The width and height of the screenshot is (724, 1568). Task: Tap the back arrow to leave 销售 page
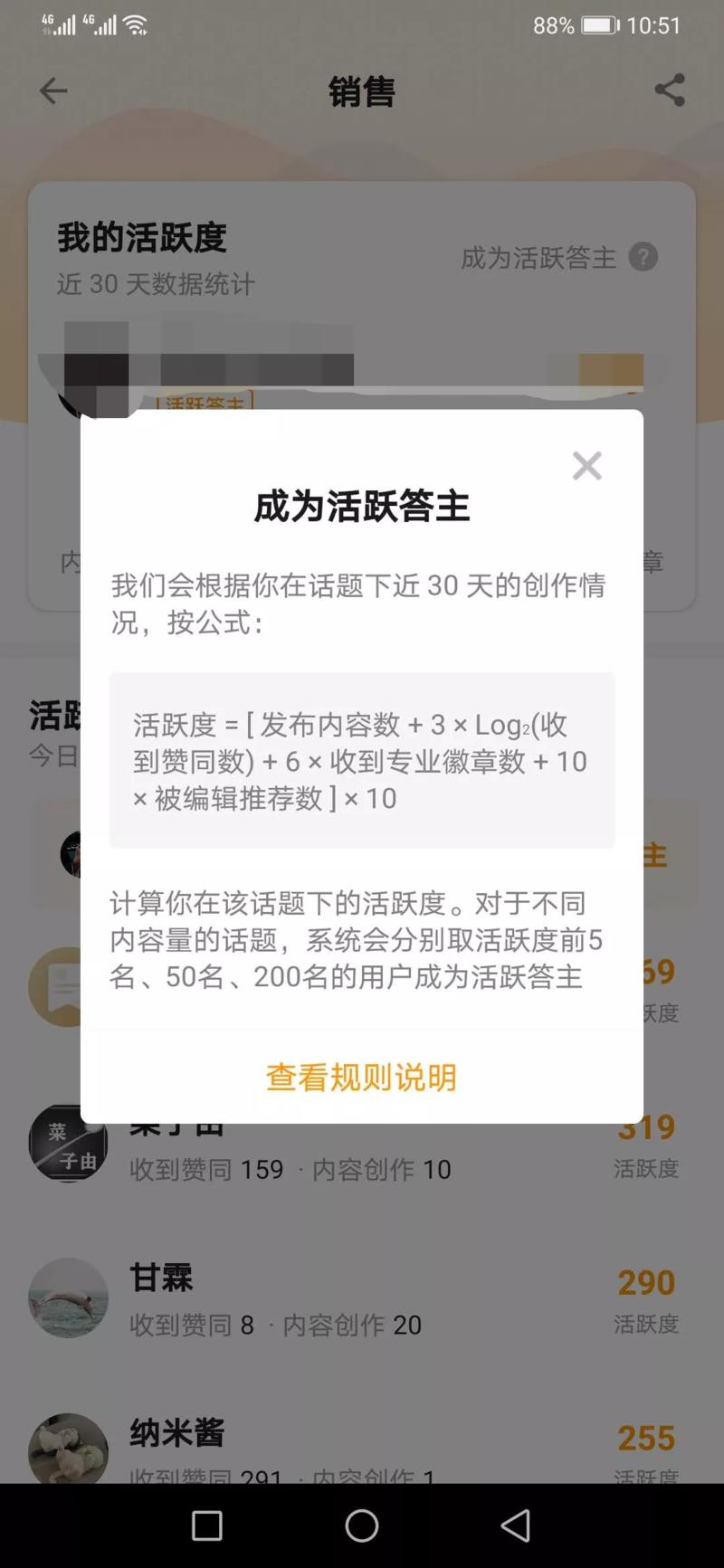tap(52, 90)
